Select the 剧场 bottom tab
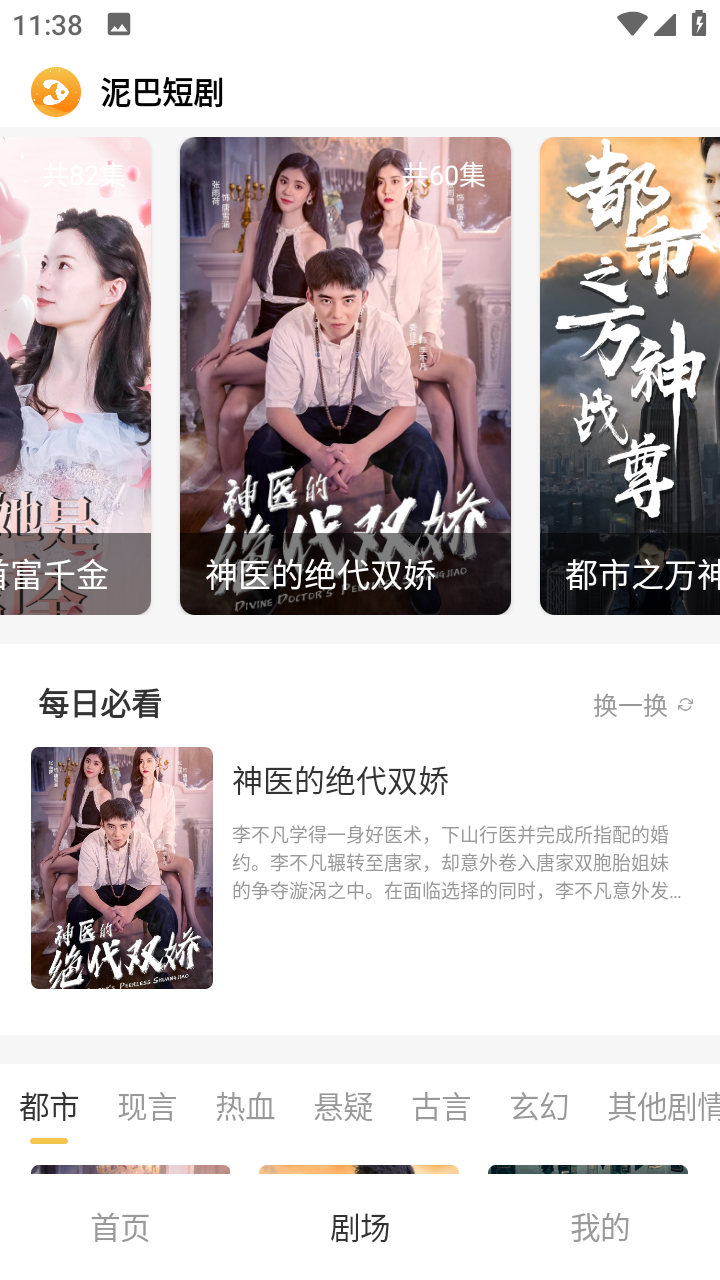The height and width of the screenshot is (1280, 720). coord(360,1227)
